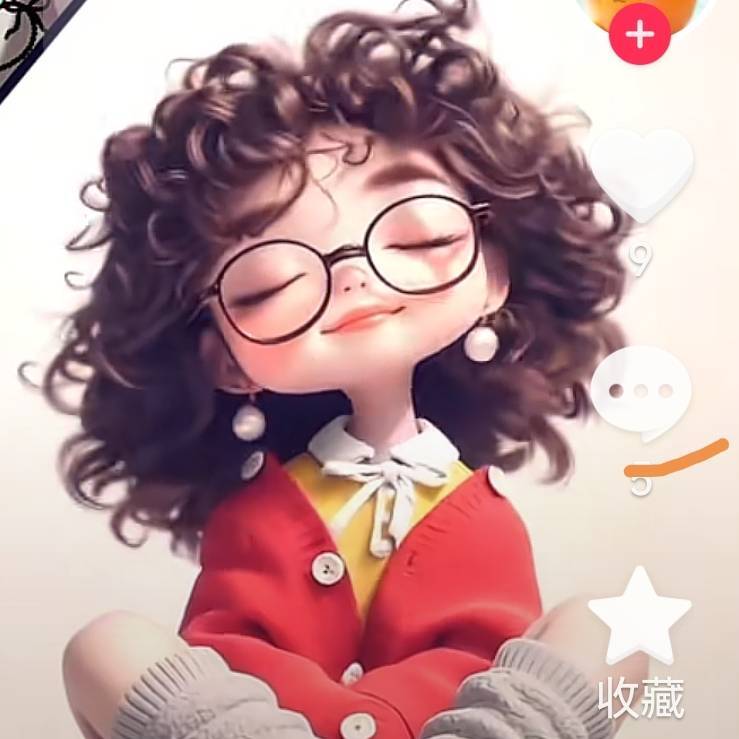Open the comments bubble

[641, 391]
